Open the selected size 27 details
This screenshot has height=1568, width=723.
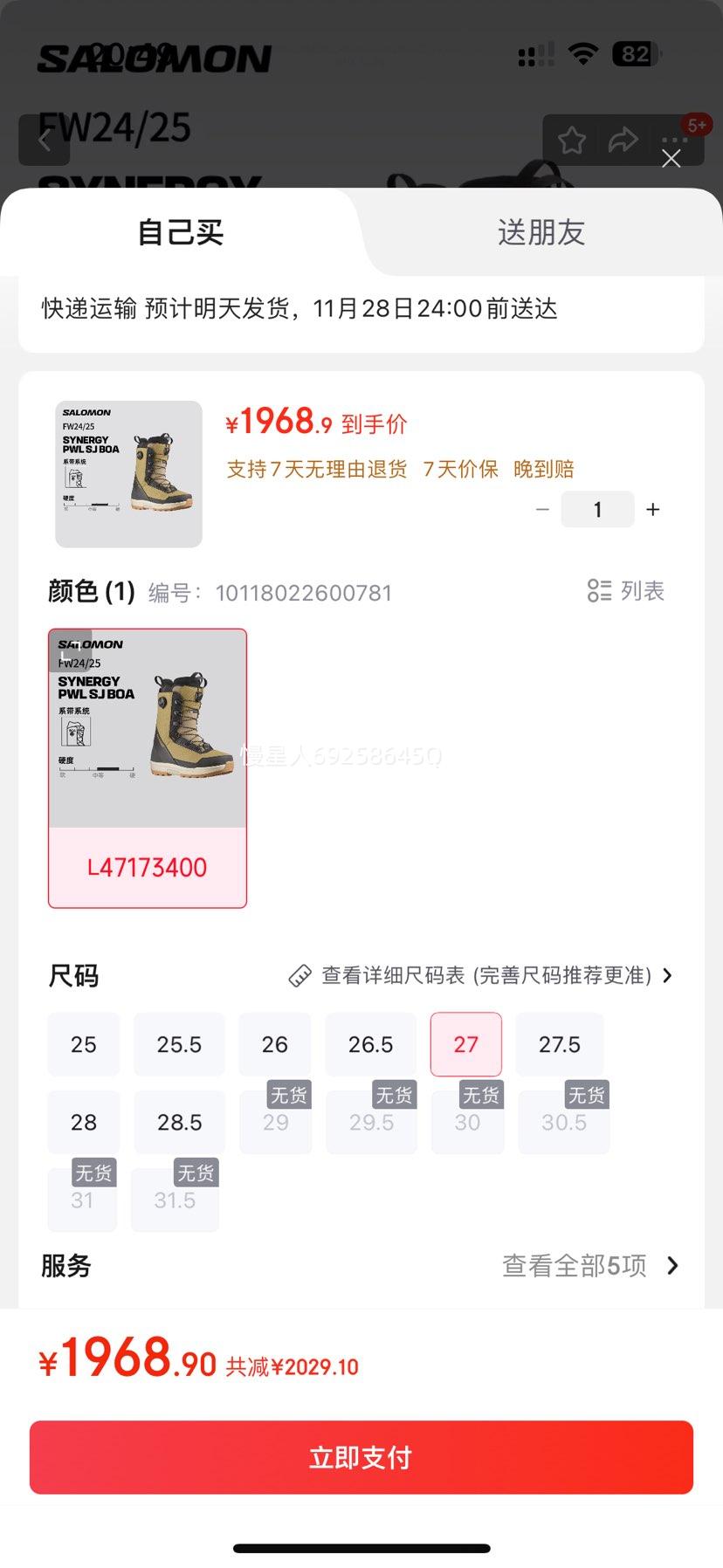point(466,1044)
